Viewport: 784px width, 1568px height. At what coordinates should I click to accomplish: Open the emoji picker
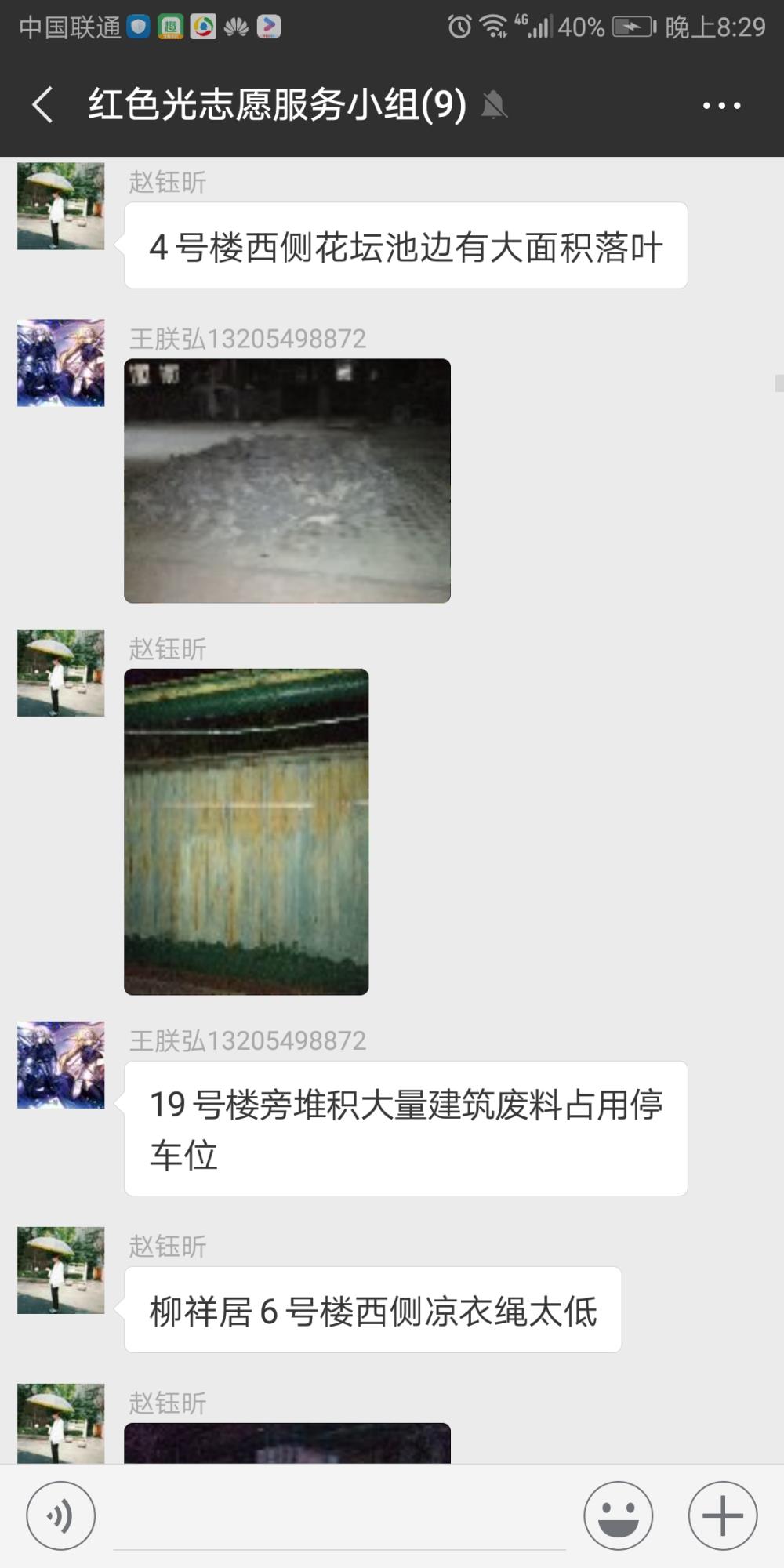pos(618,1515)
